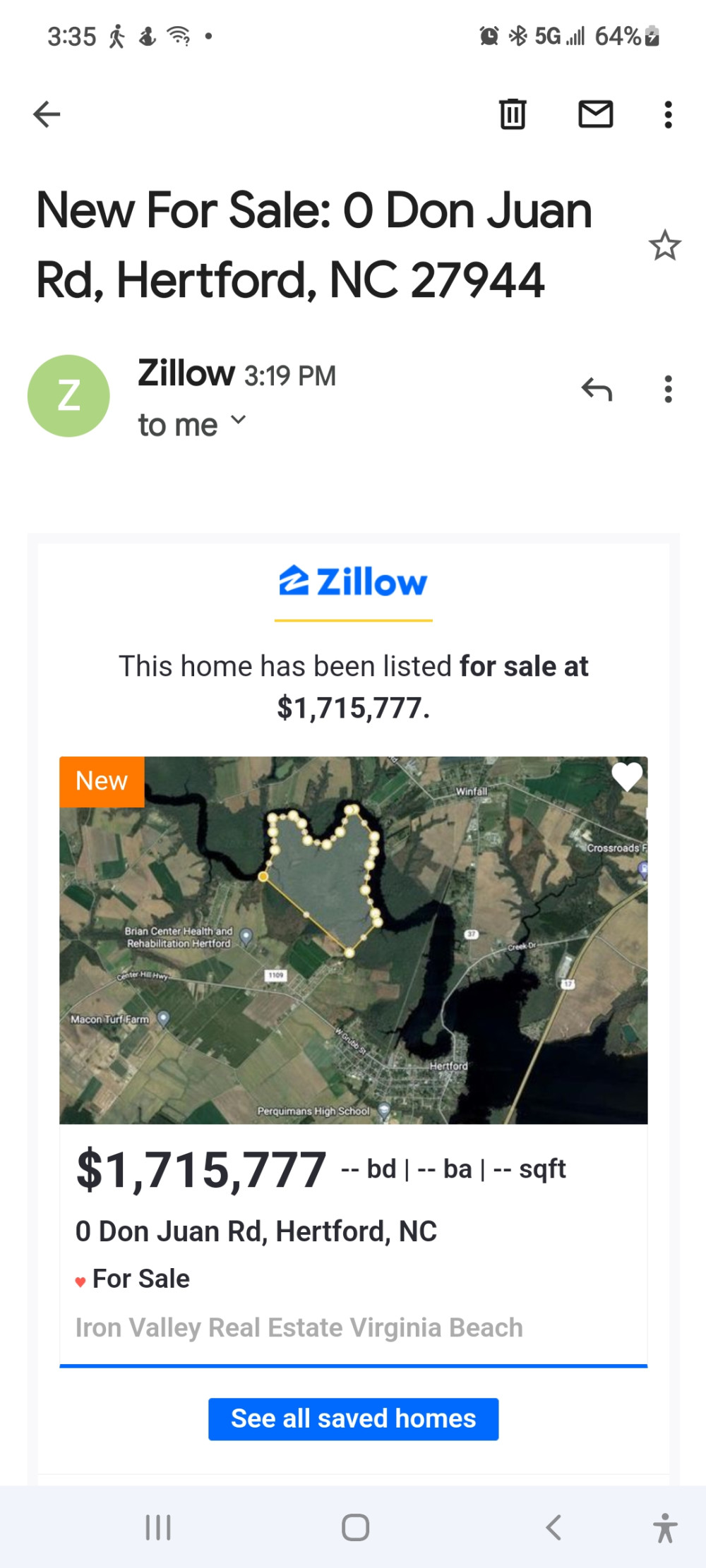Screen dimensions: 706x1568
Task: Open recent apps from navigation bar
Action: click(158, 1528)
